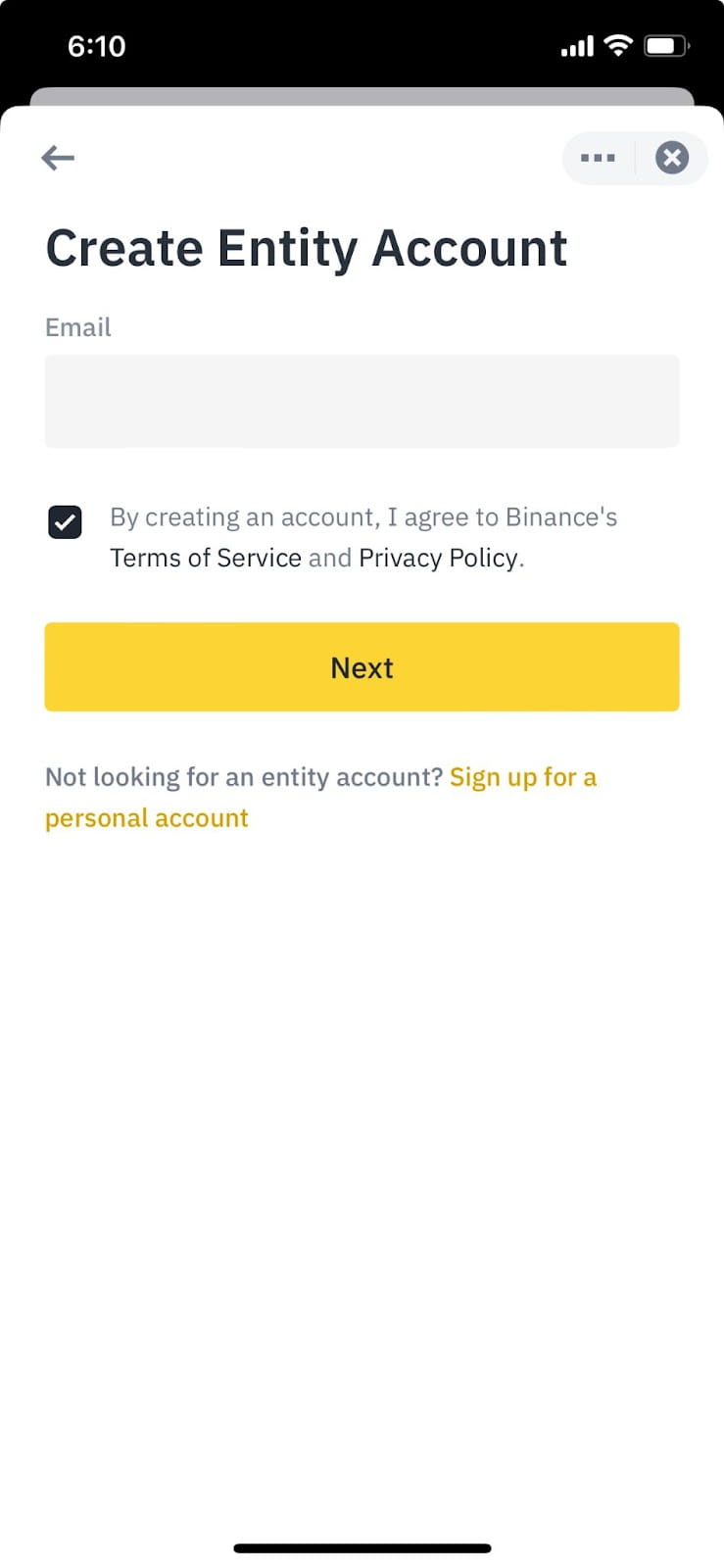Focus the Email input field
This screenshot has height=1568, width=724.
[362, 402]
